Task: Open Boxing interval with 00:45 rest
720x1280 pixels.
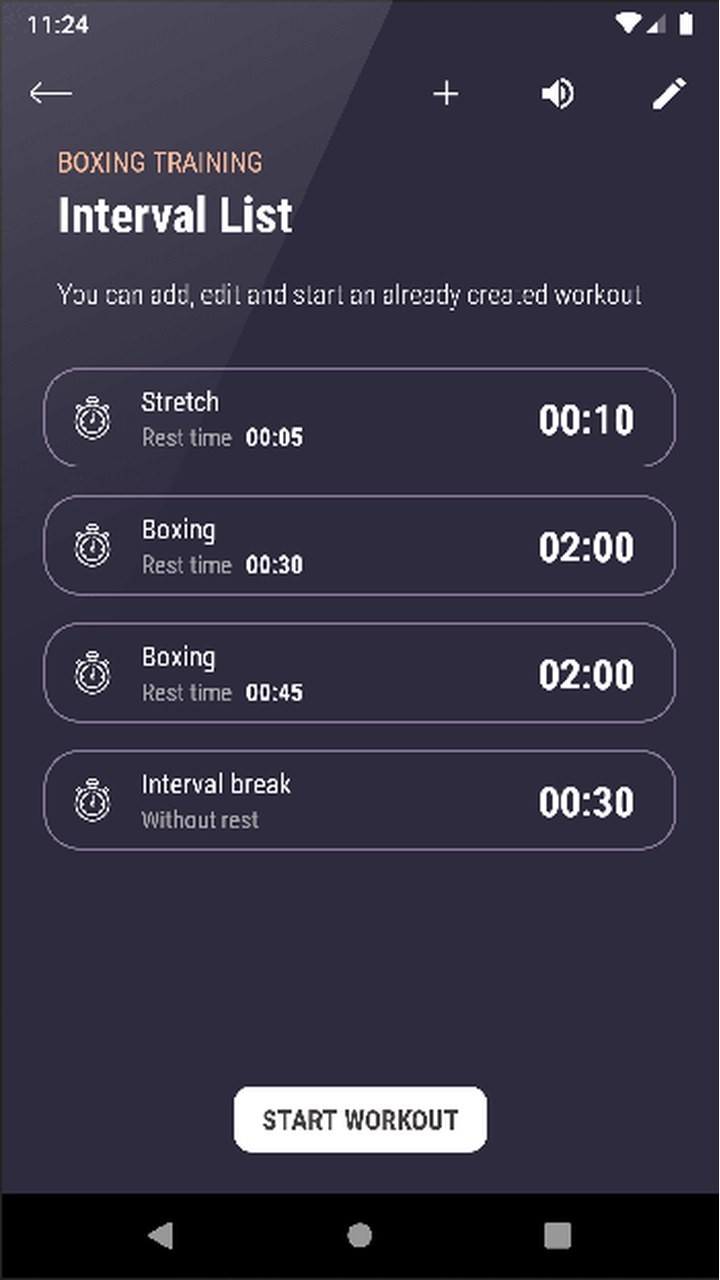Action: tap(359, 673)
